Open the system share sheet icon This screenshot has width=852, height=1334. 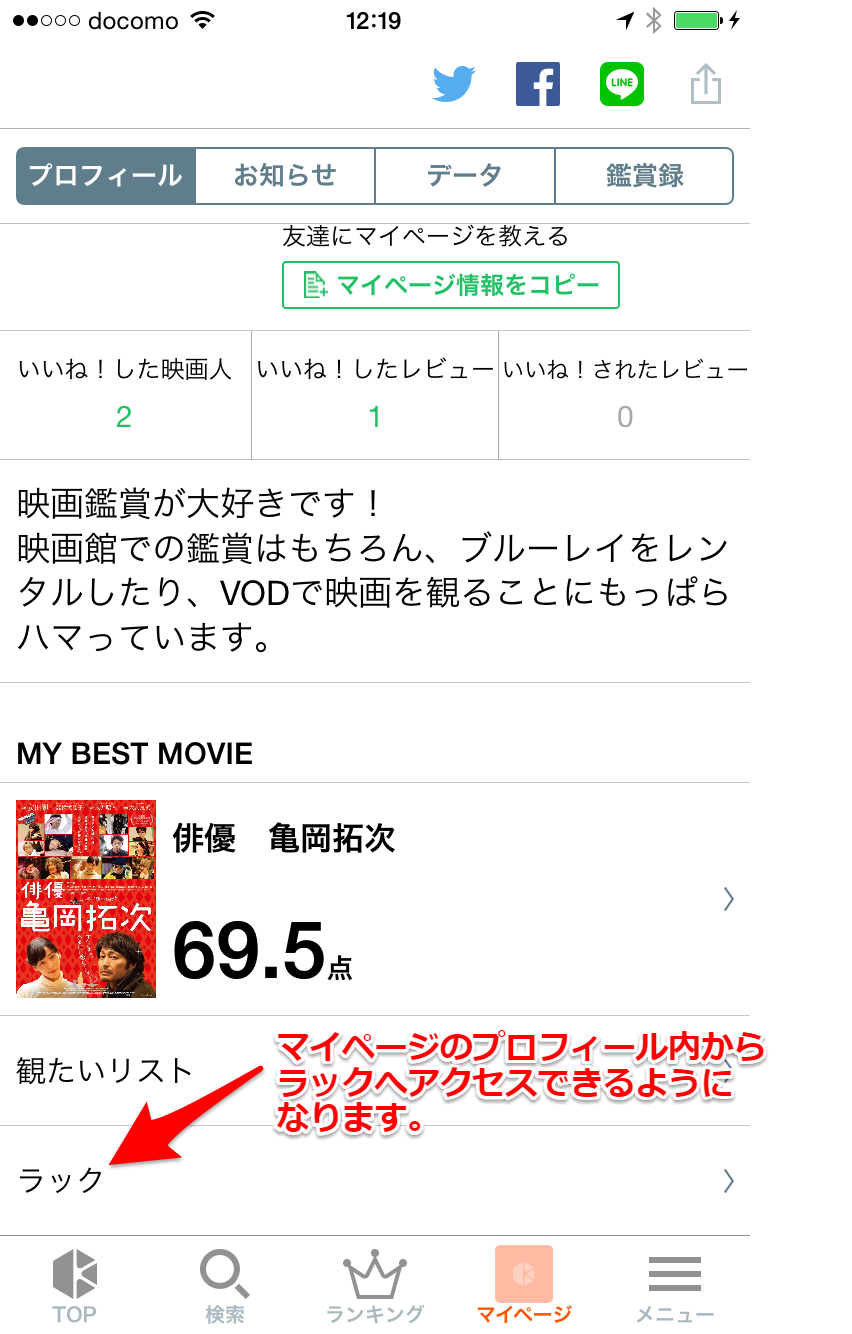705,84
